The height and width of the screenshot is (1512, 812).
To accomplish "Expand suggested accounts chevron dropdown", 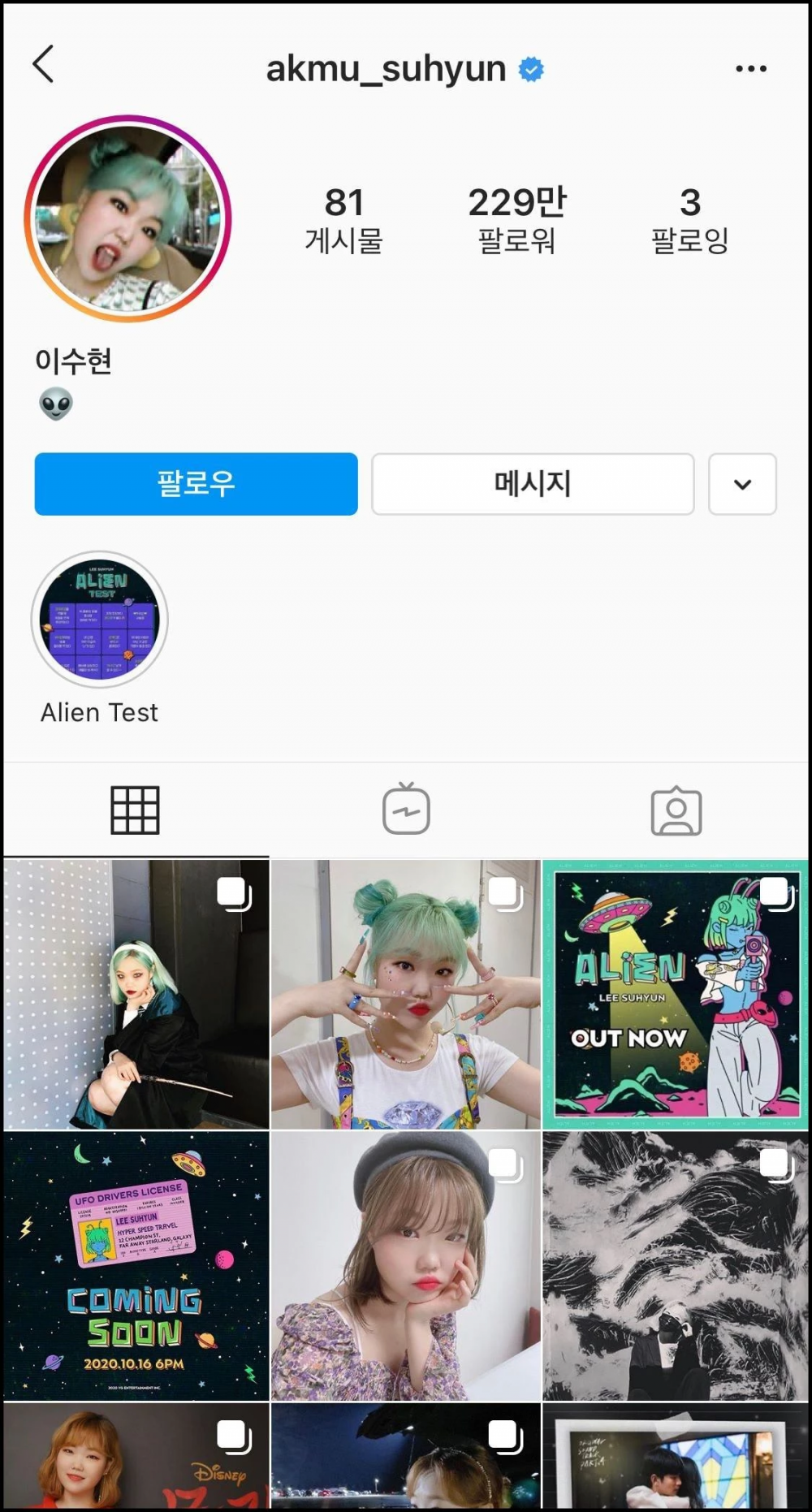I will [x=742, y=484].
